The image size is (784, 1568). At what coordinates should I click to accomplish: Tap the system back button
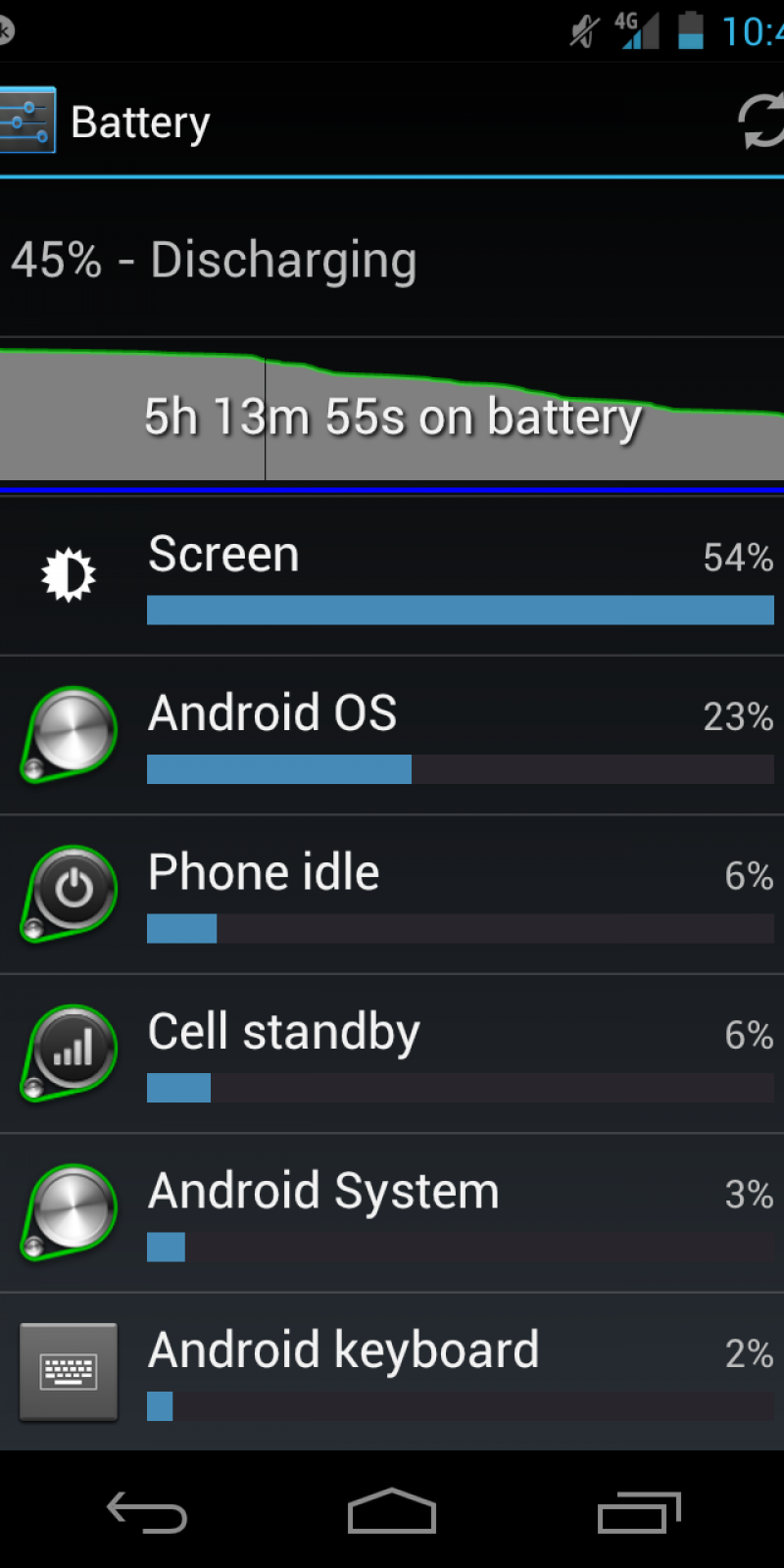pyautogui.click(x=147, y=1511)
